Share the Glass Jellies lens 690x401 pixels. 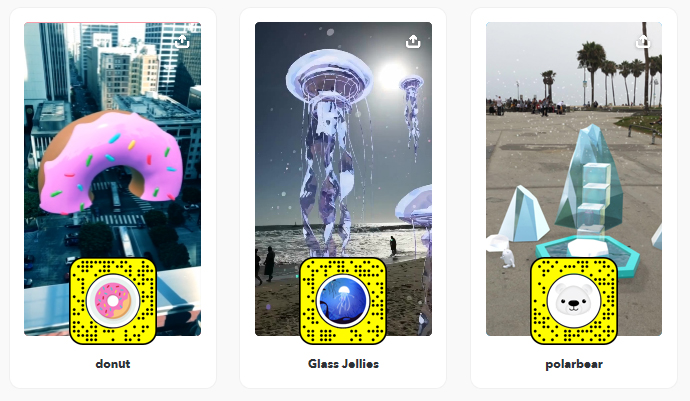point(413,41)
